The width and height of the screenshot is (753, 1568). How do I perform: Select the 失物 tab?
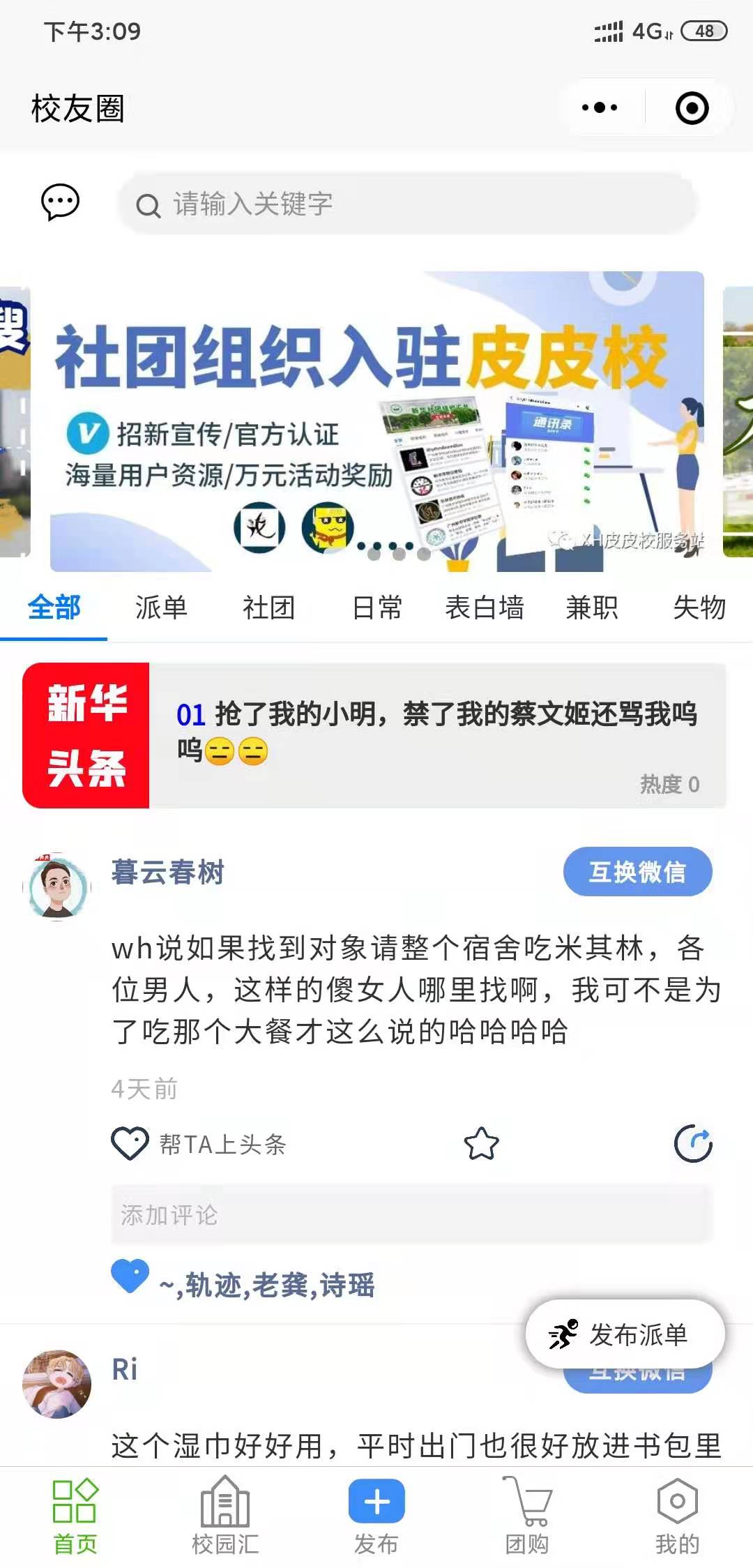699,608
